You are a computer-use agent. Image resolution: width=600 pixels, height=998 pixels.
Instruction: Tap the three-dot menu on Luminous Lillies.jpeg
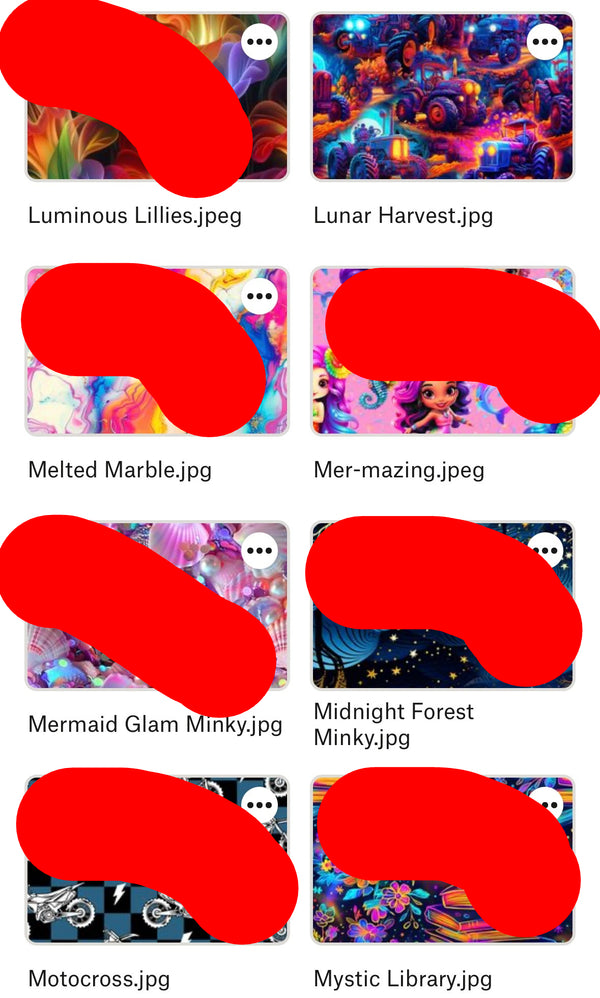click(x=259, y=42)
